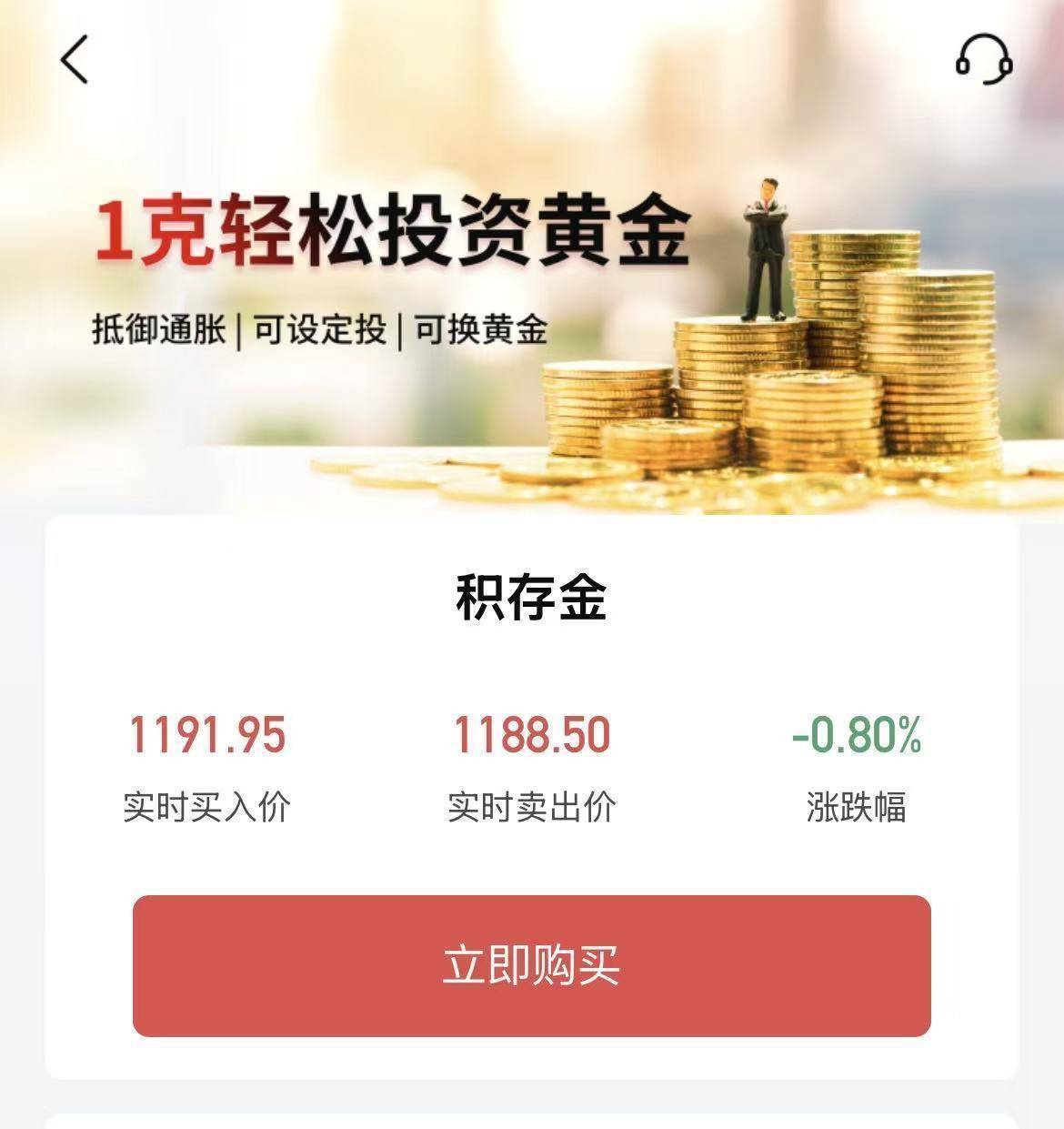1064x1129 pixels.
Task: Go back using the top-left arrow
Action: pos(75,60)
